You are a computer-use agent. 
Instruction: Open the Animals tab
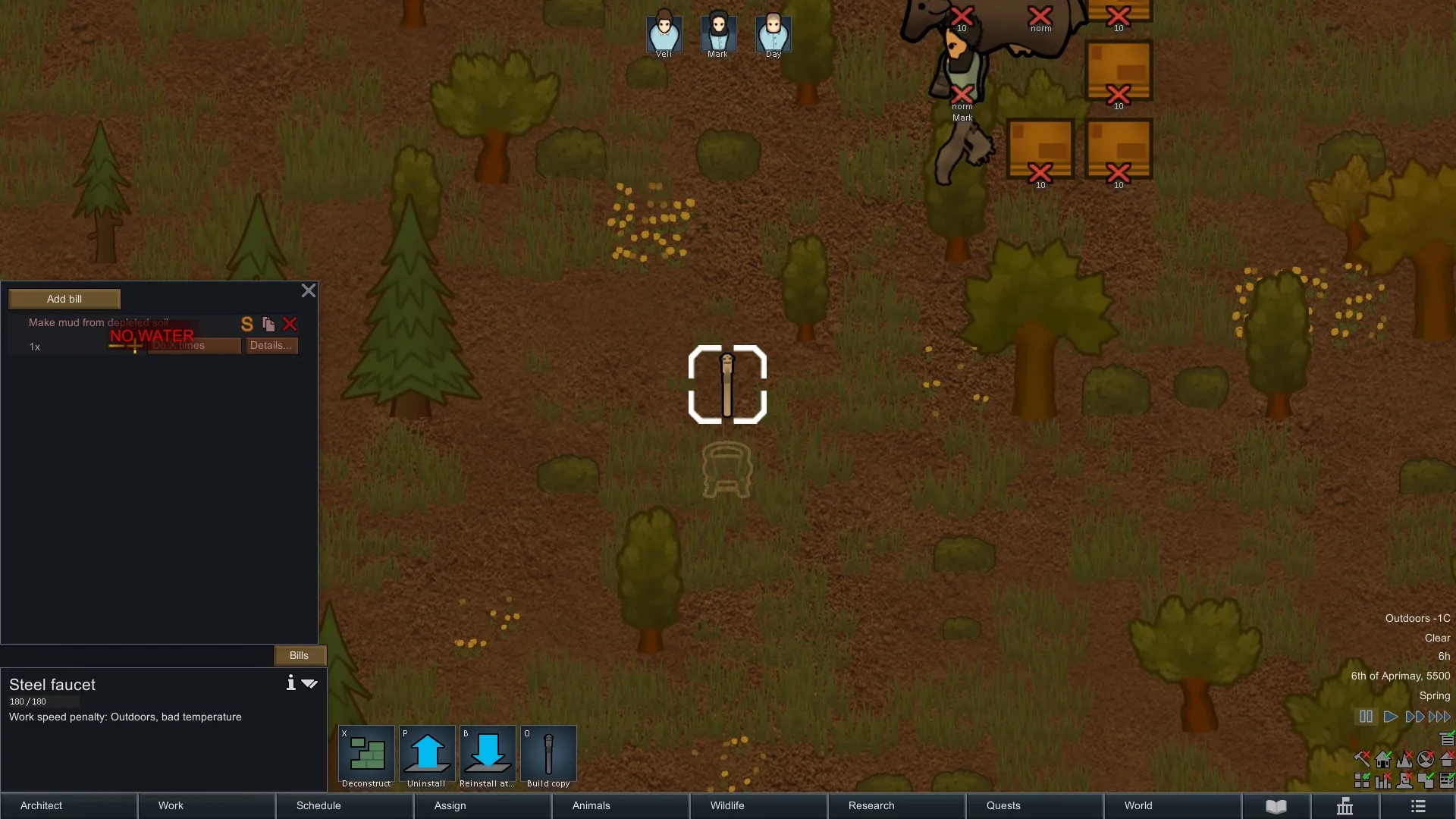pyautogui.click(x=620, y=805)
